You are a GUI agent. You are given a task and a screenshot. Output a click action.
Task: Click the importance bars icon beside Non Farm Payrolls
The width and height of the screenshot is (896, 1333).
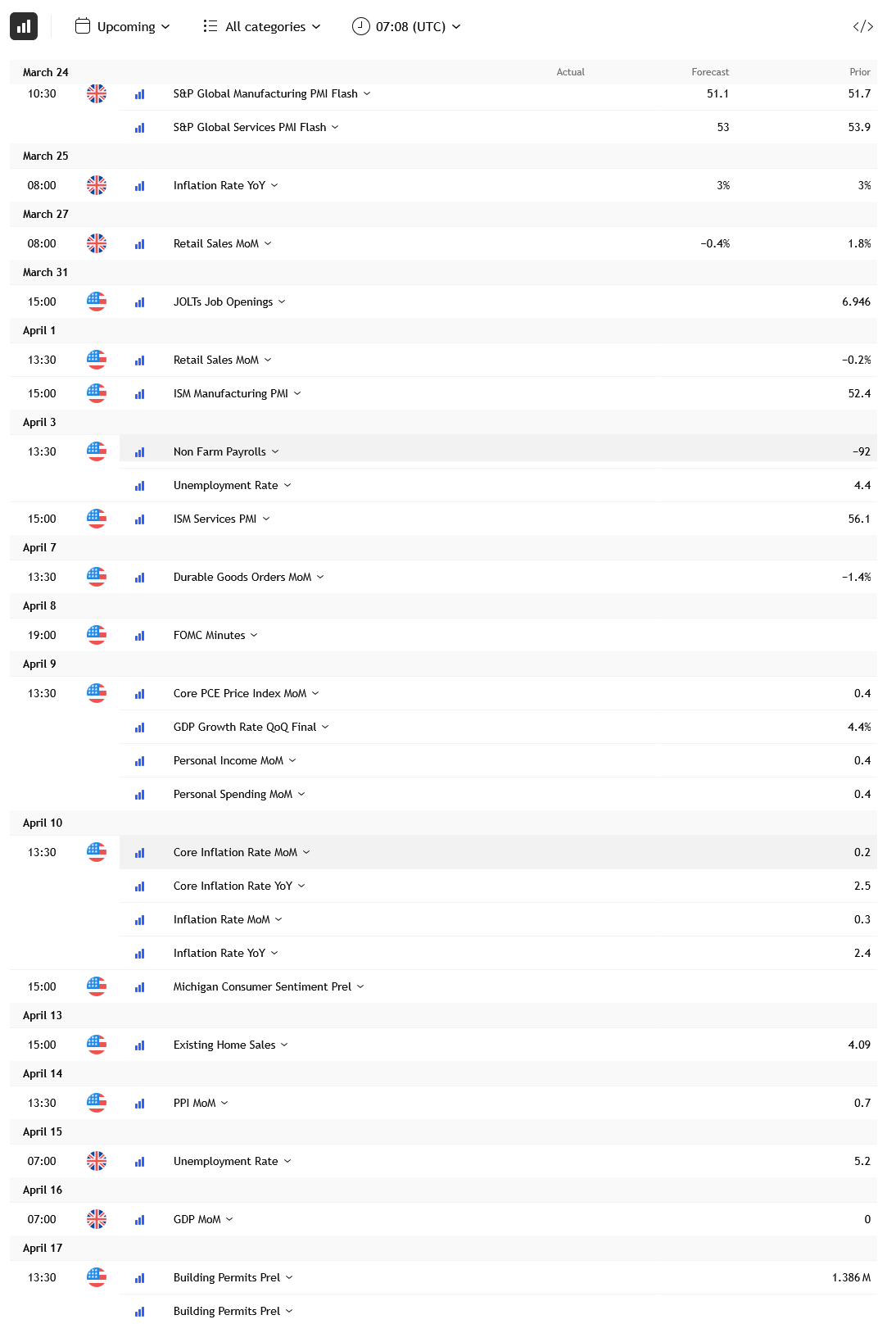(x=139, y=451)
